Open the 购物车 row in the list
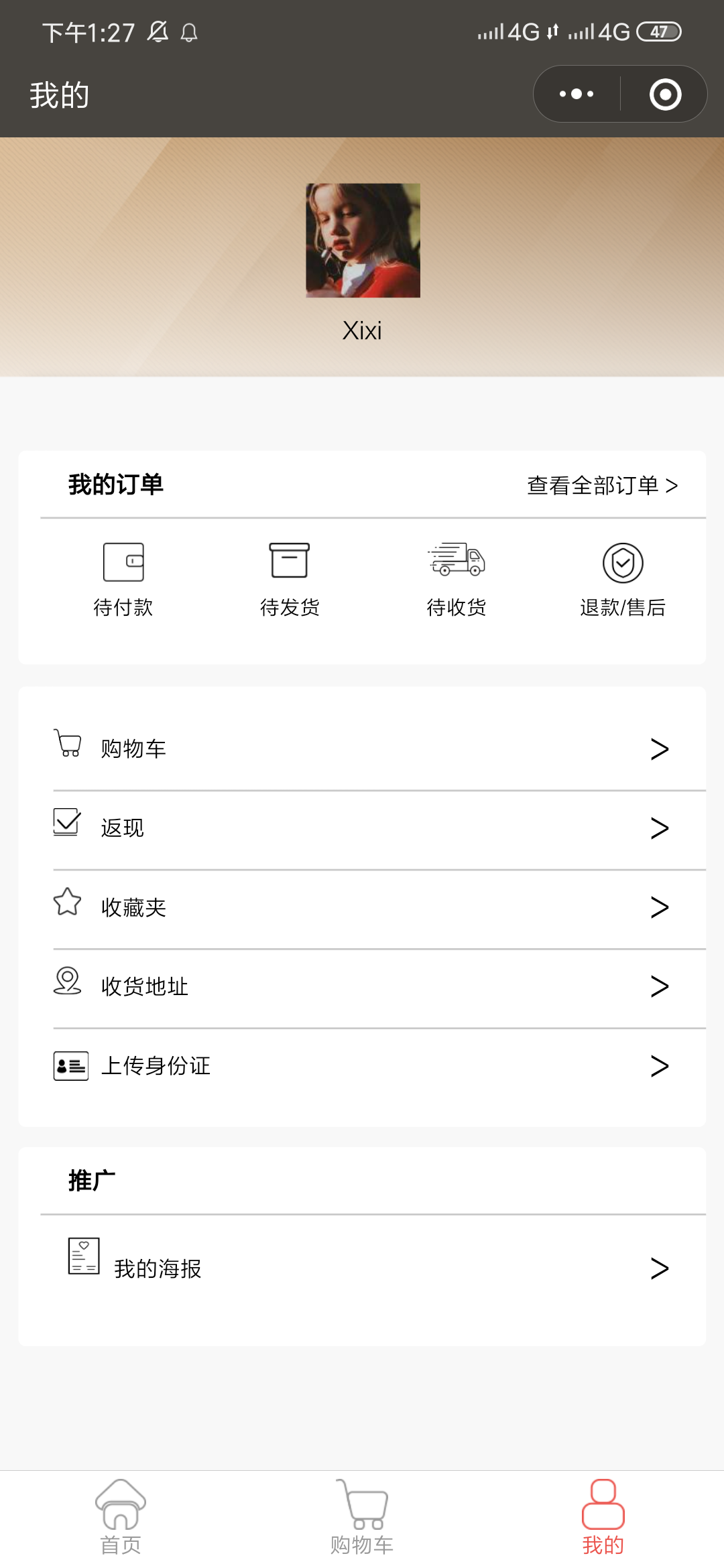Screen dimensions: 724x1568 (362, 748)
